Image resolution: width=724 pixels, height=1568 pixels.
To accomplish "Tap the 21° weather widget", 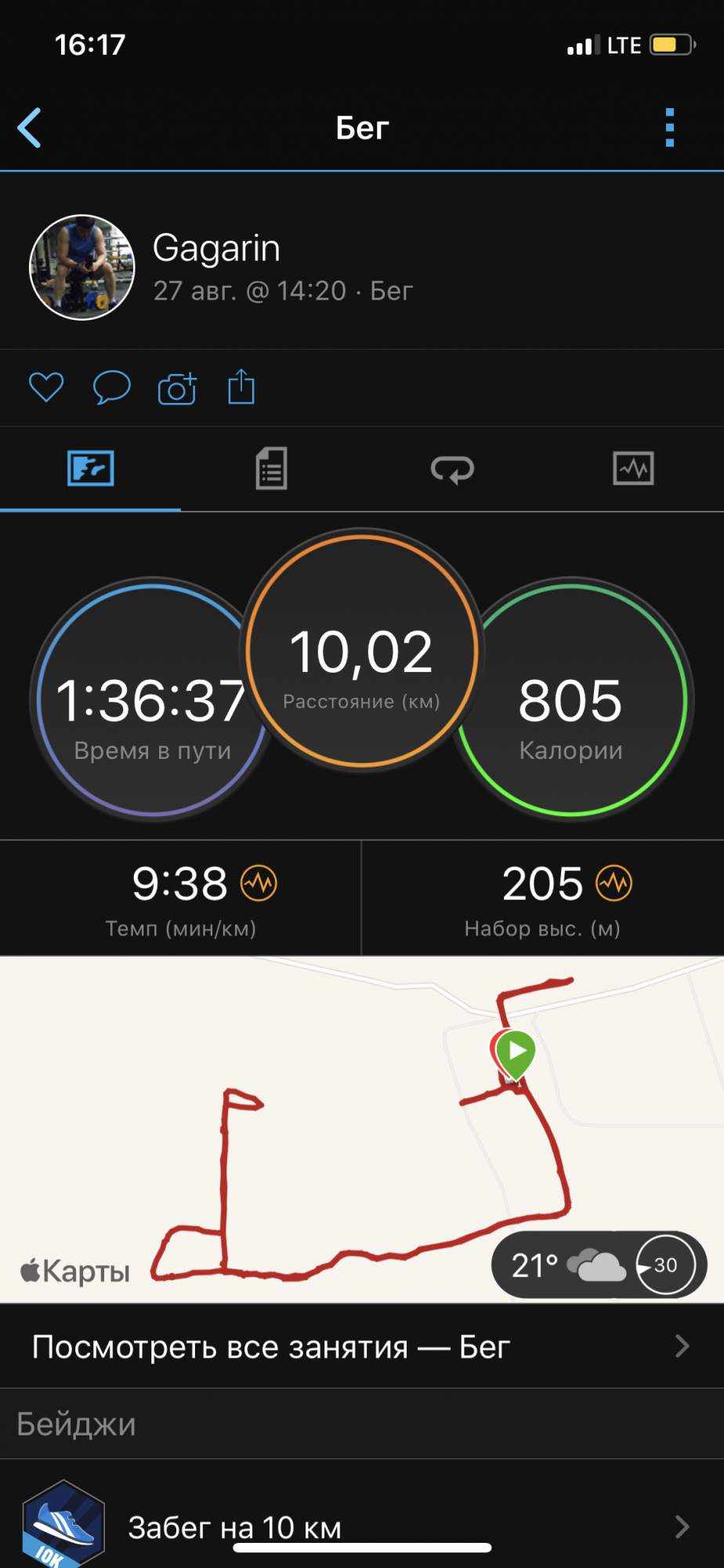I will point(598,1265).
